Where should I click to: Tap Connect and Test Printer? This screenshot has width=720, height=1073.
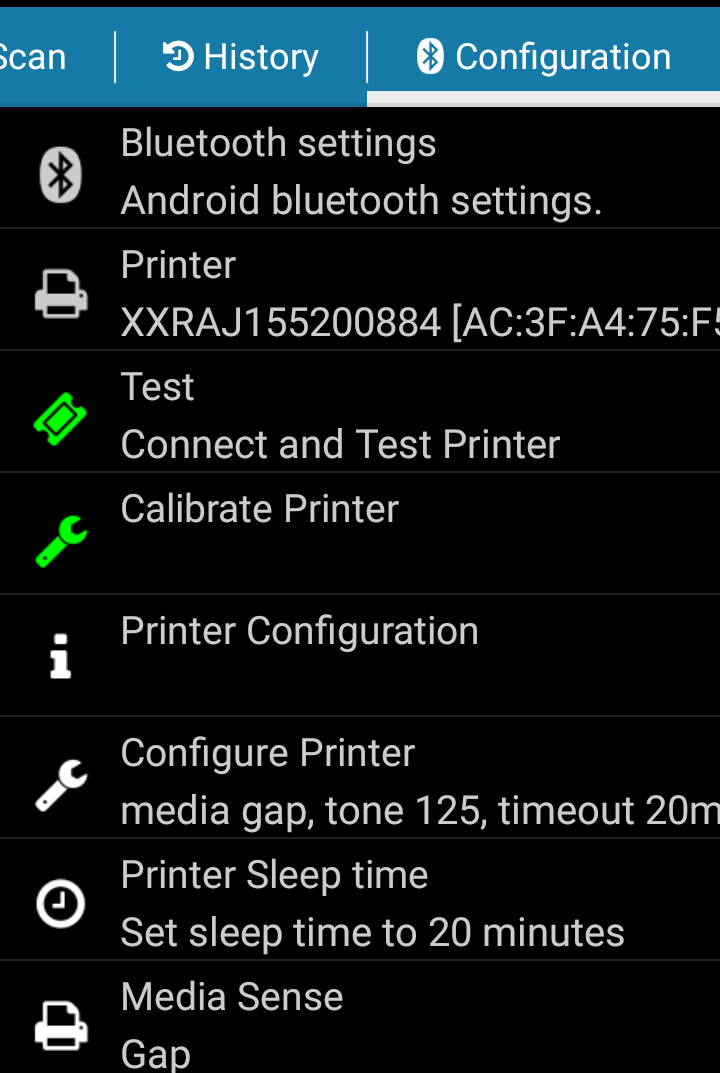(x=360, y=415)
